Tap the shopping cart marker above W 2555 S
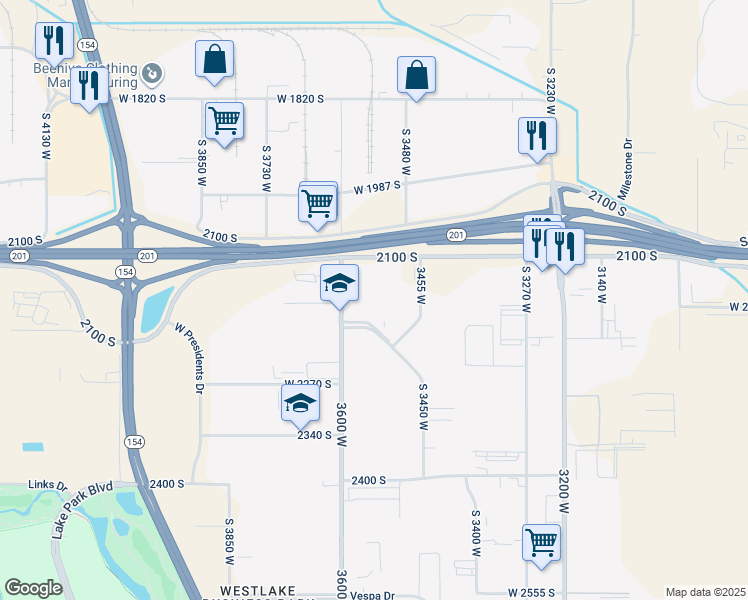 point(541,543)
